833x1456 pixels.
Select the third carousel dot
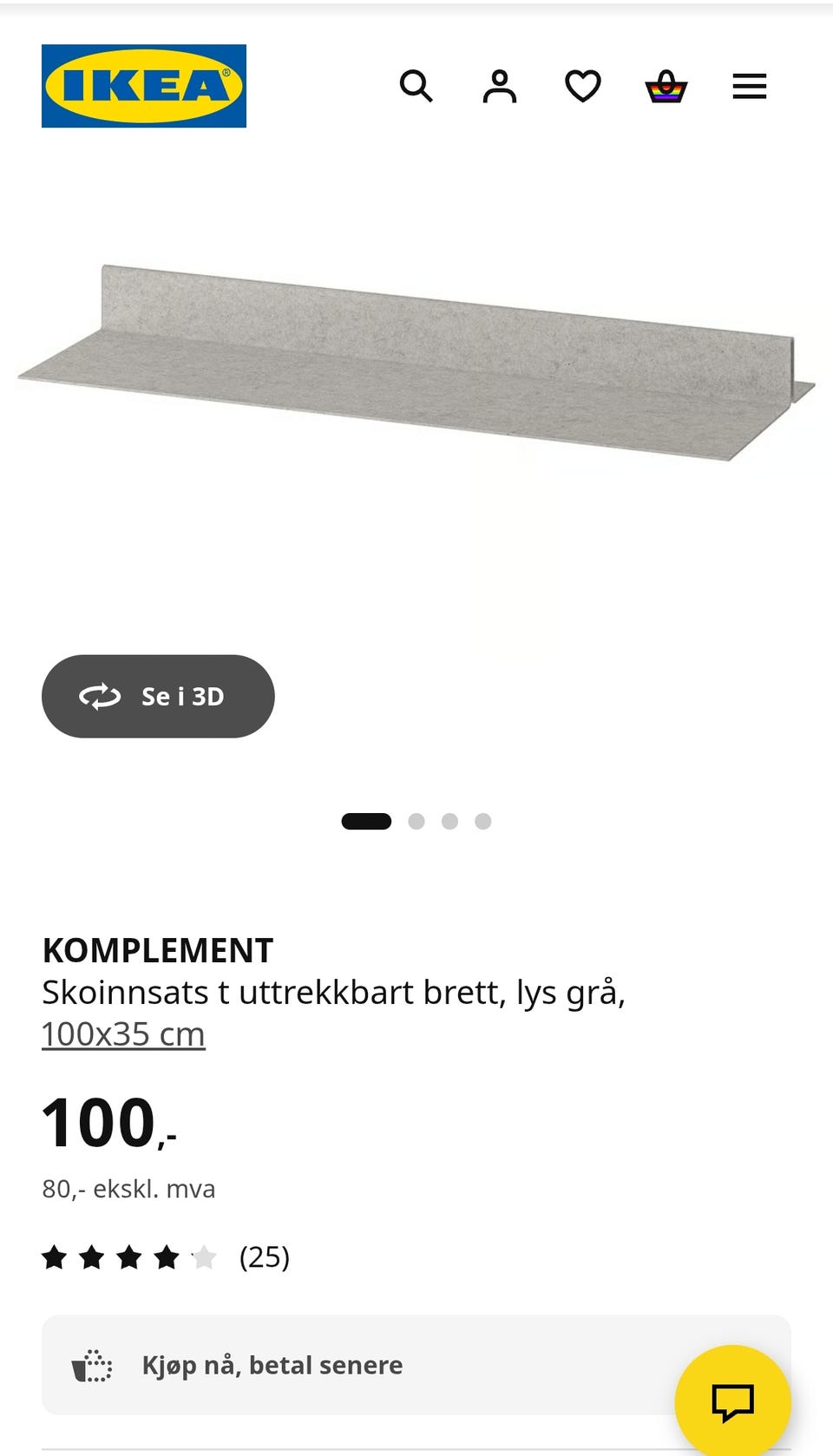tap(449, 821)
